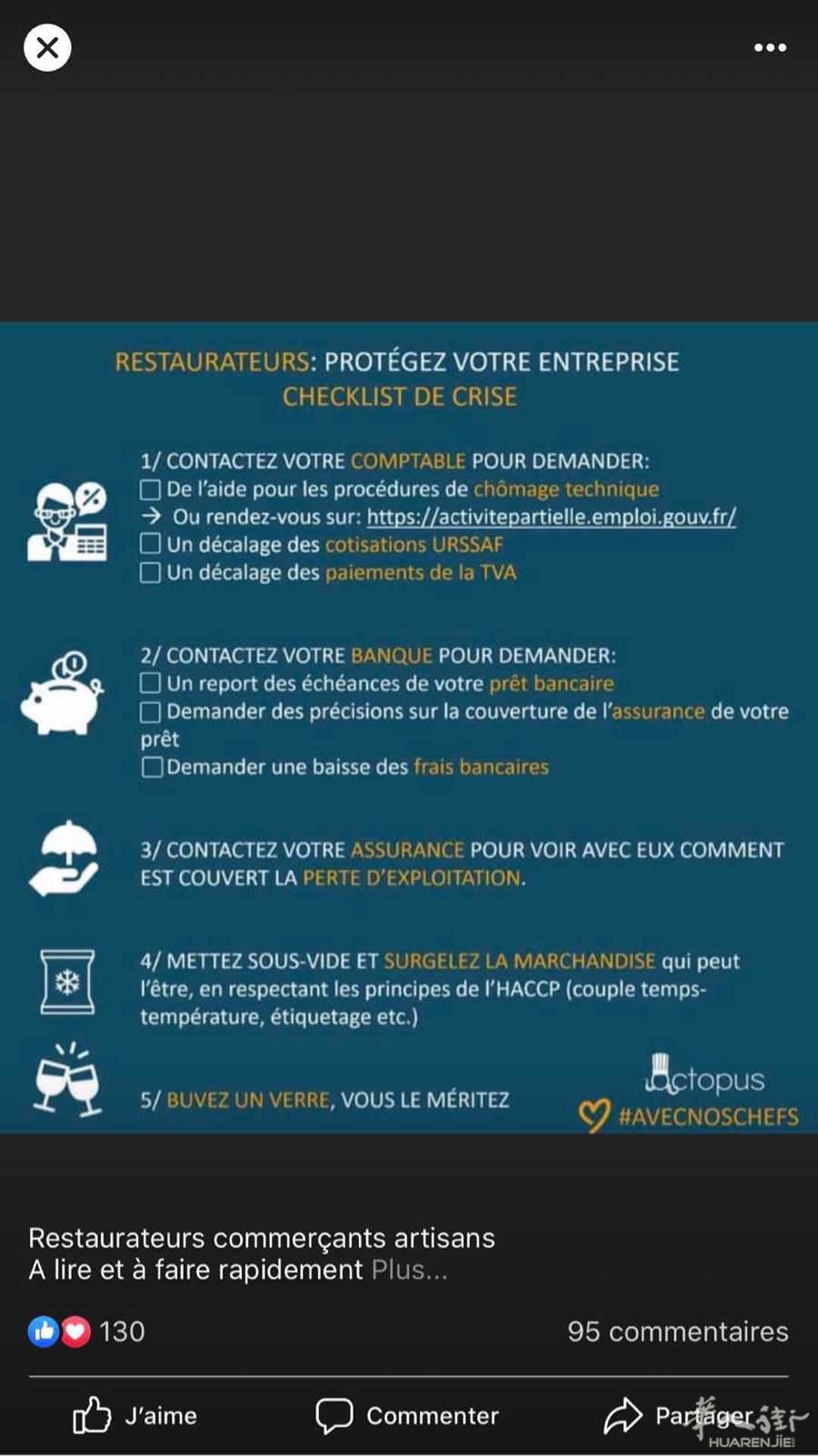Like the post with J'aime
818x1456 pixels.
point(135,1415)
